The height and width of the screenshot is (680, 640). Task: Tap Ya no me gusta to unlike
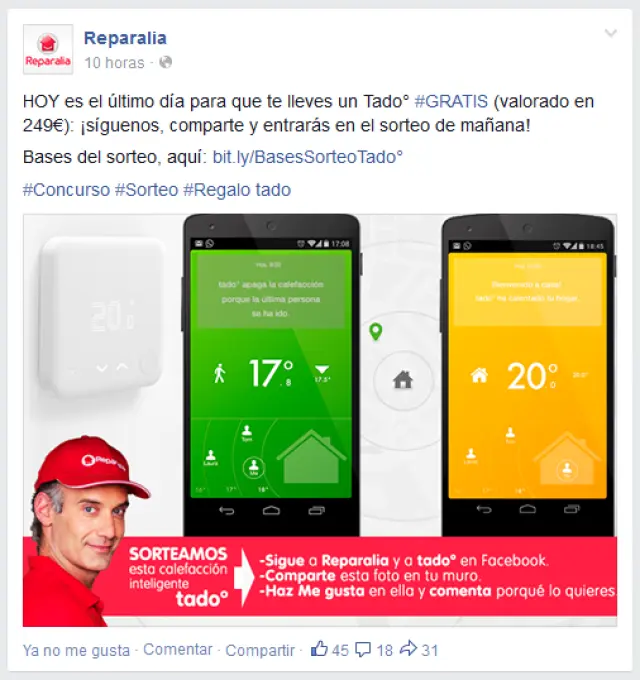click(x=76, y=650)
